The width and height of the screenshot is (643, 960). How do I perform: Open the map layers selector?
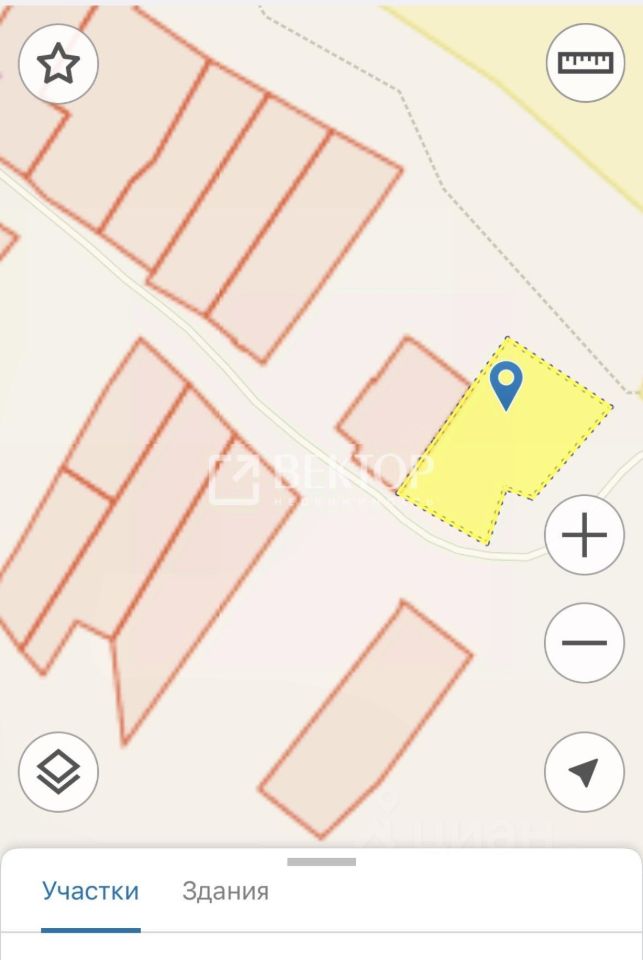[58, 771]
